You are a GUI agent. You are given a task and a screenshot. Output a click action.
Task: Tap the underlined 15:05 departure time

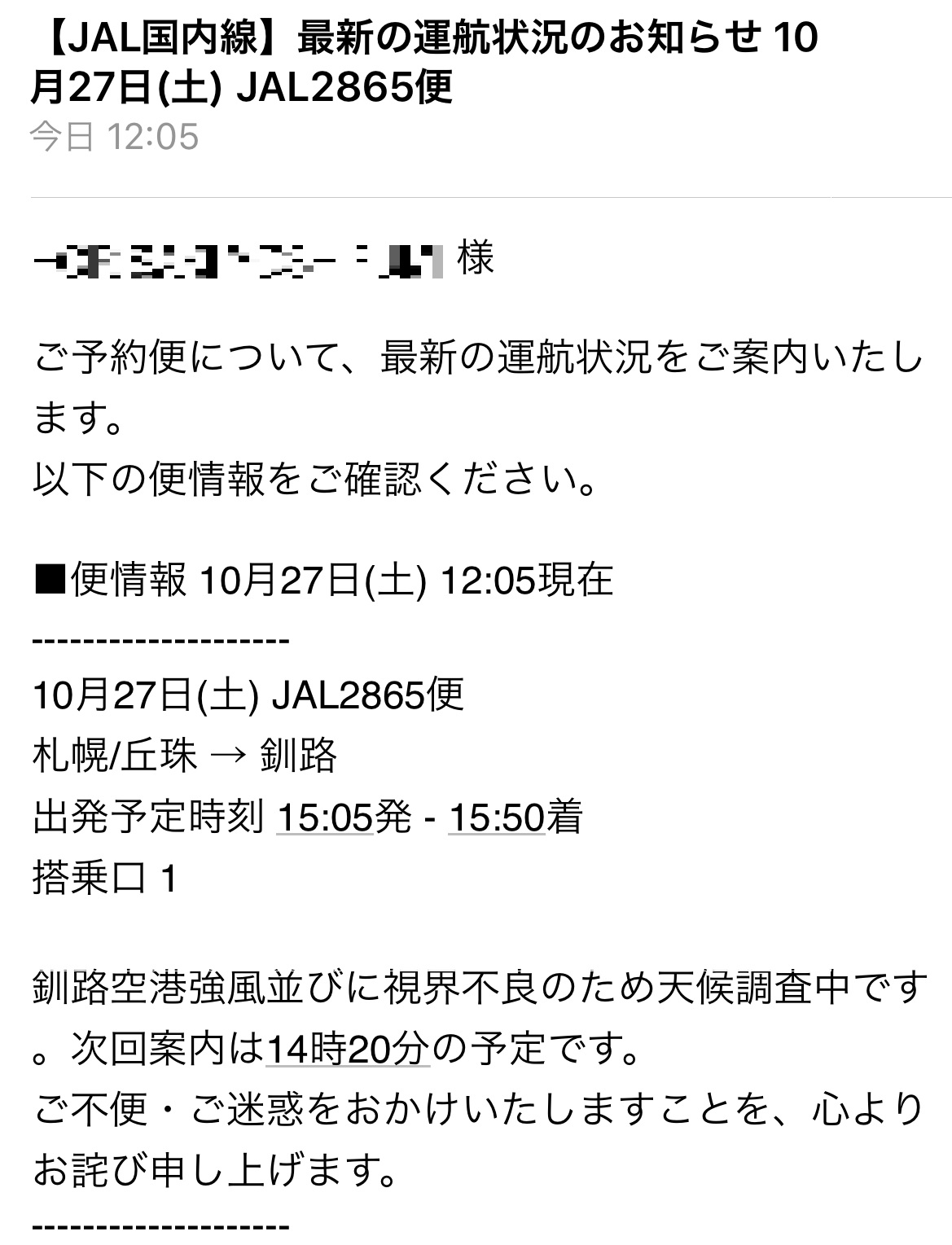tap(325, 817)
